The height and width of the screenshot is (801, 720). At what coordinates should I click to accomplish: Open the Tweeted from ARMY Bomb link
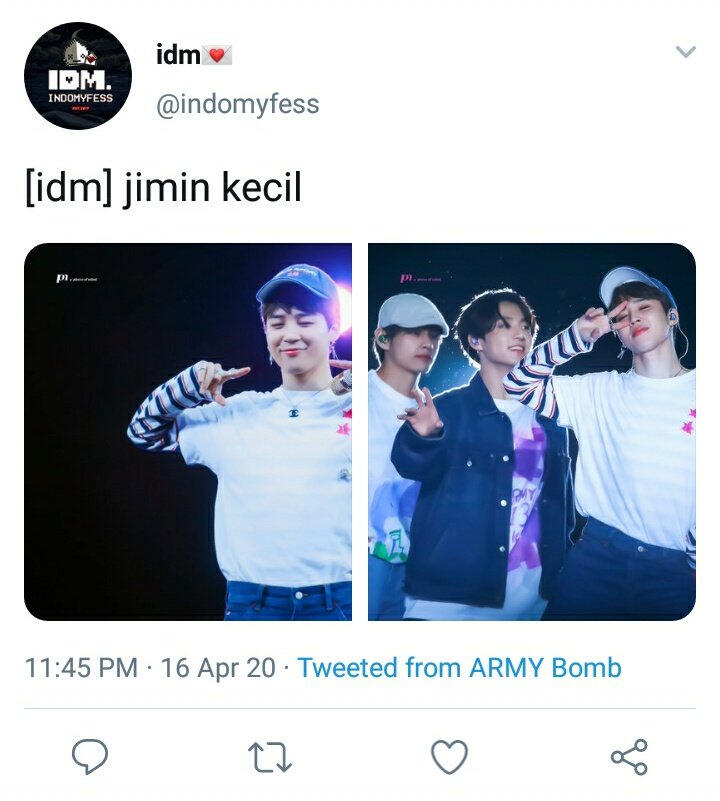pyautogui.click(x=459, y=667)
